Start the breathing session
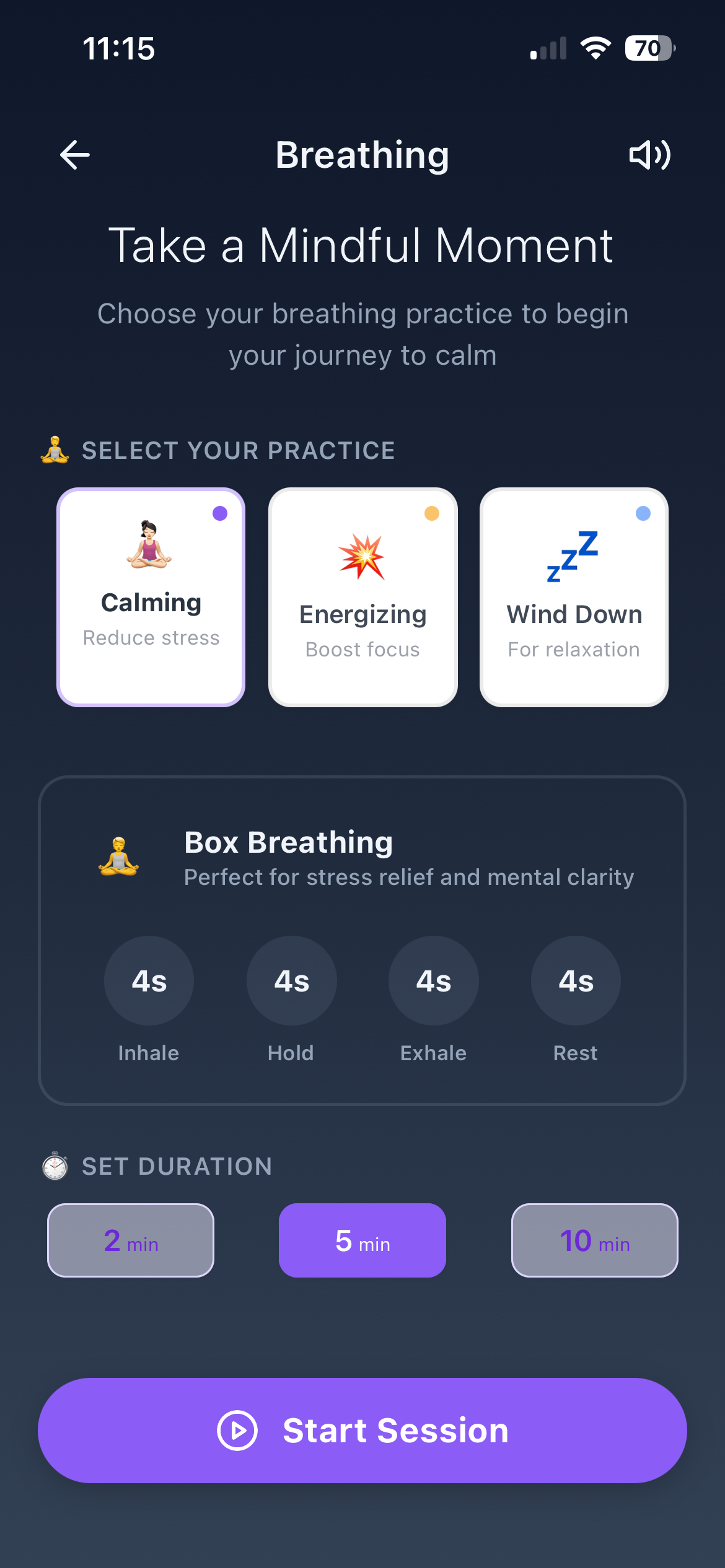This screenshot has height=1568, width=725. tap(362, 1431)
